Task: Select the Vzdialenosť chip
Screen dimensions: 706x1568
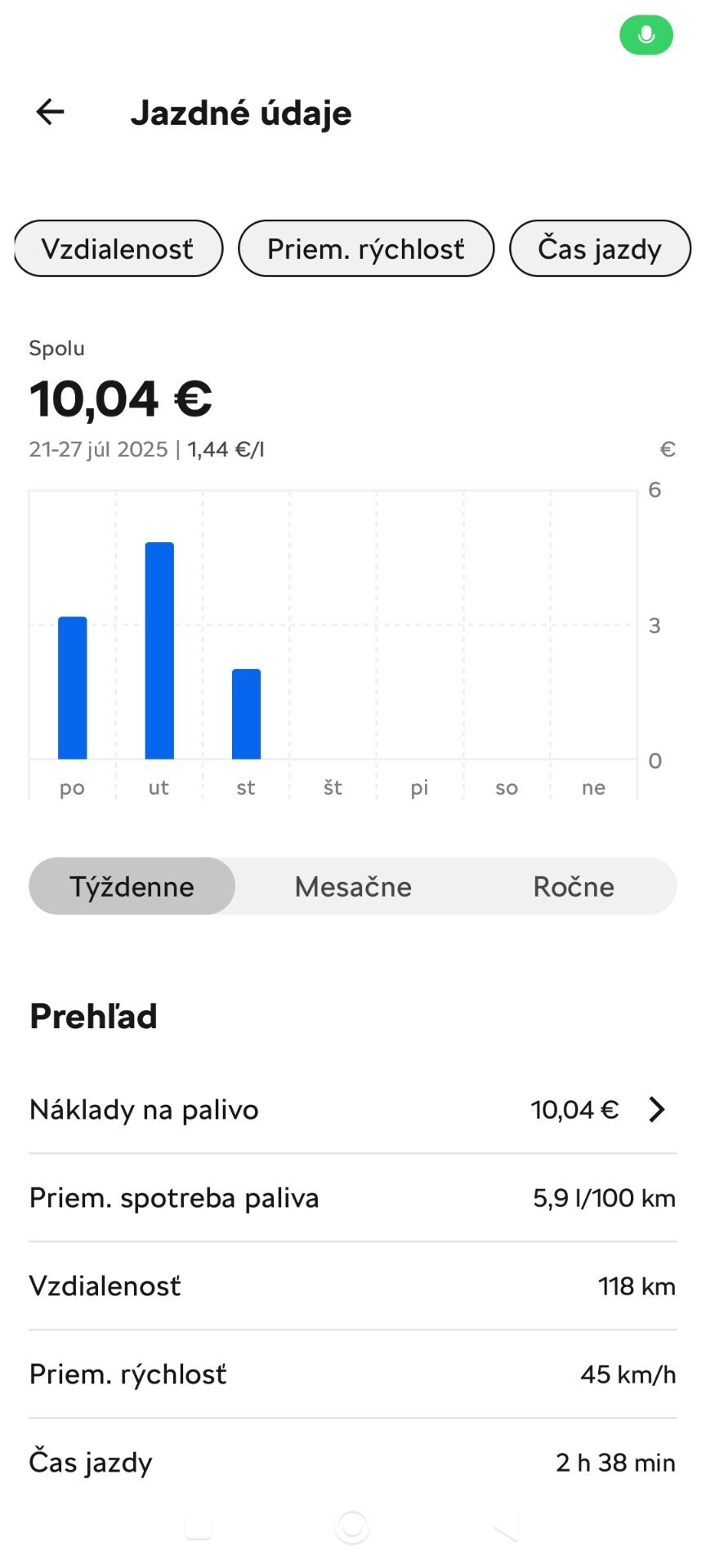Action: click(x=118, y=248)
